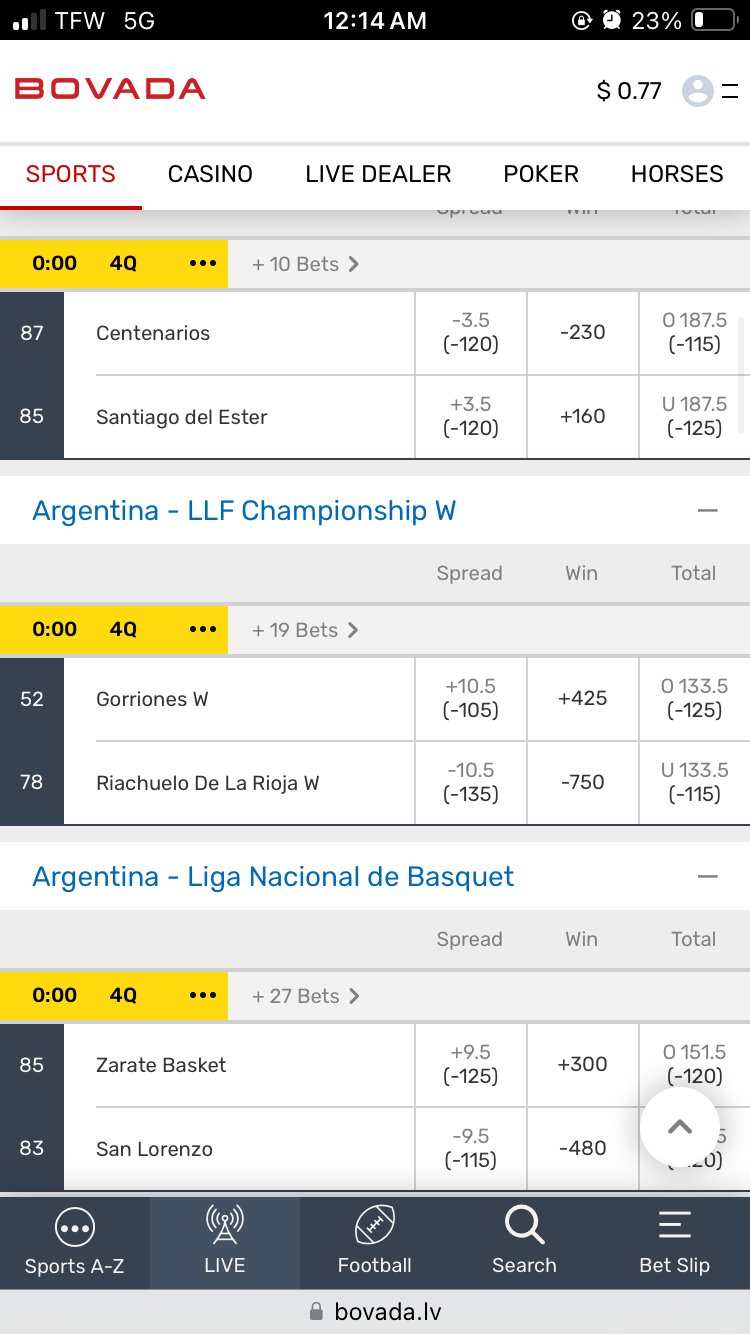Open +19 Bets for Gorriones W game

tap(305, 630)
